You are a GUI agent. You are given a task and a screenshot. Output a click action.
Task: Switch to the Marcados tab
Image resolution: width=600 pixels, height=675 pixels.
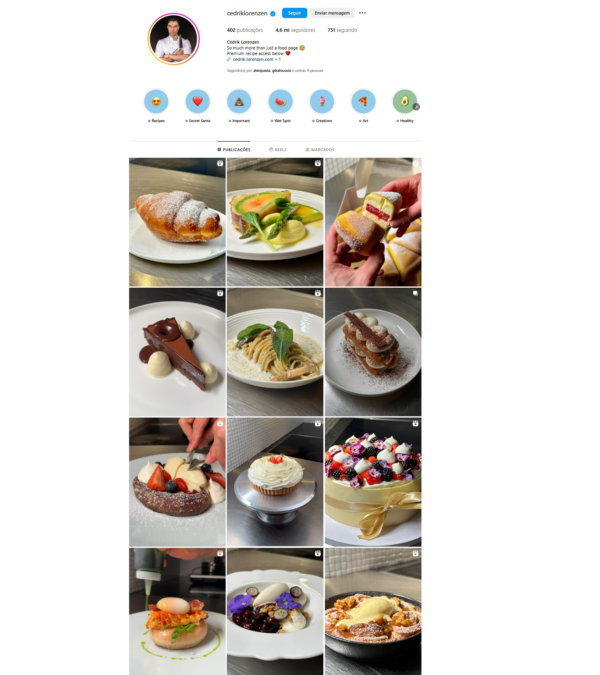(x=320, y=149)
